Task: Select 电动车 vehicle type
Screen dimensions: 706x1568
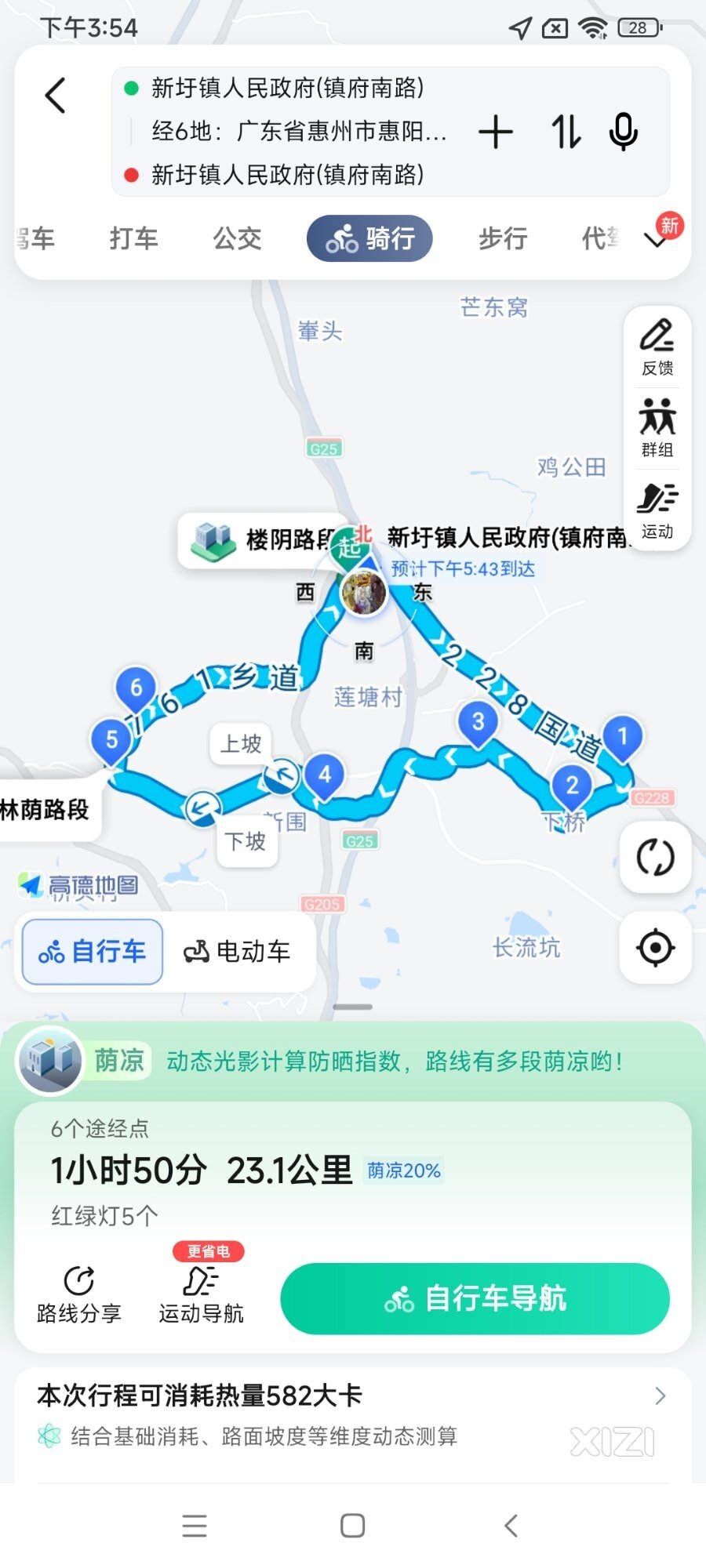Action: (237, 952)
